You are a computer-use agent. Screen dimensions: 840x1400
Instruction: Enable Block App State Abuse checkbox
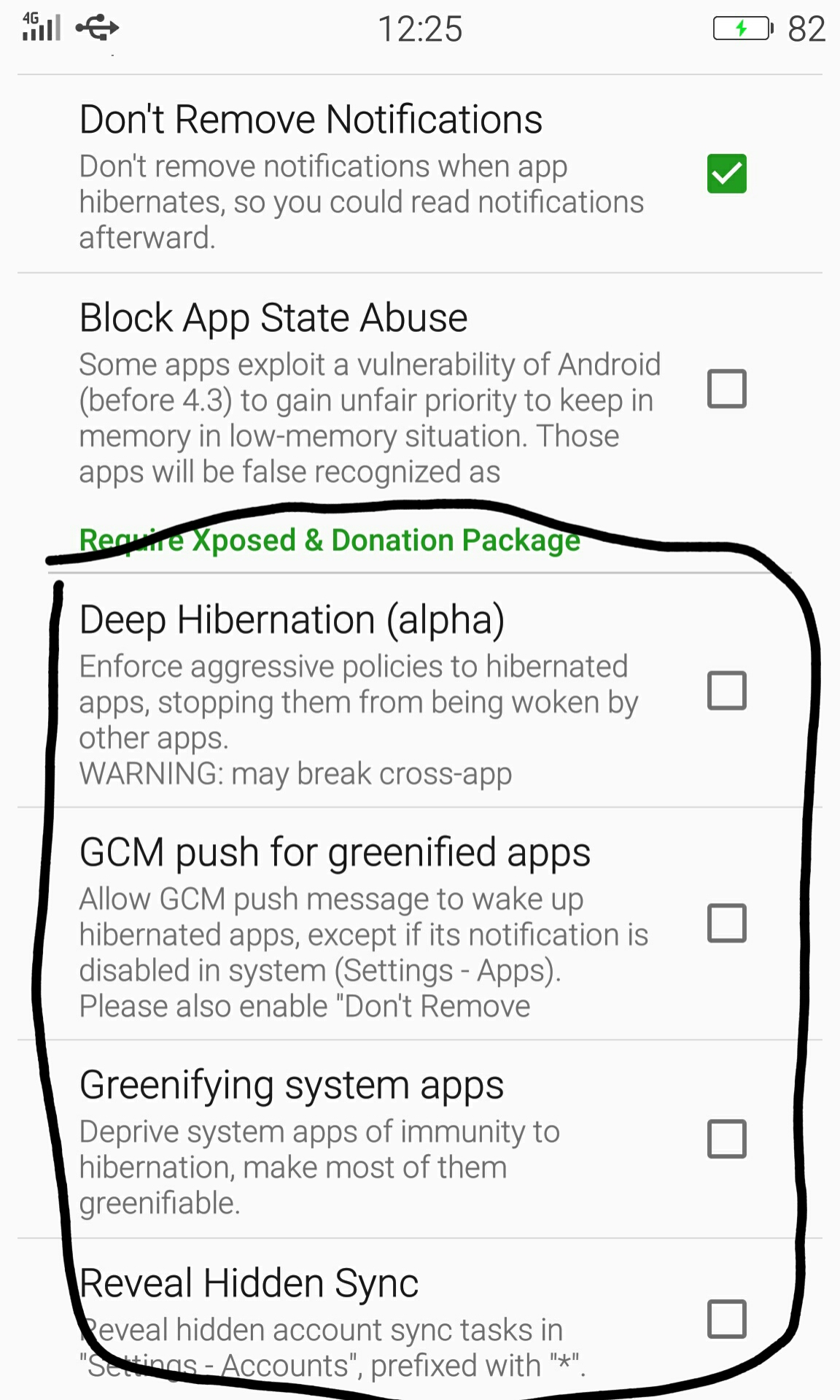point(726,388)
